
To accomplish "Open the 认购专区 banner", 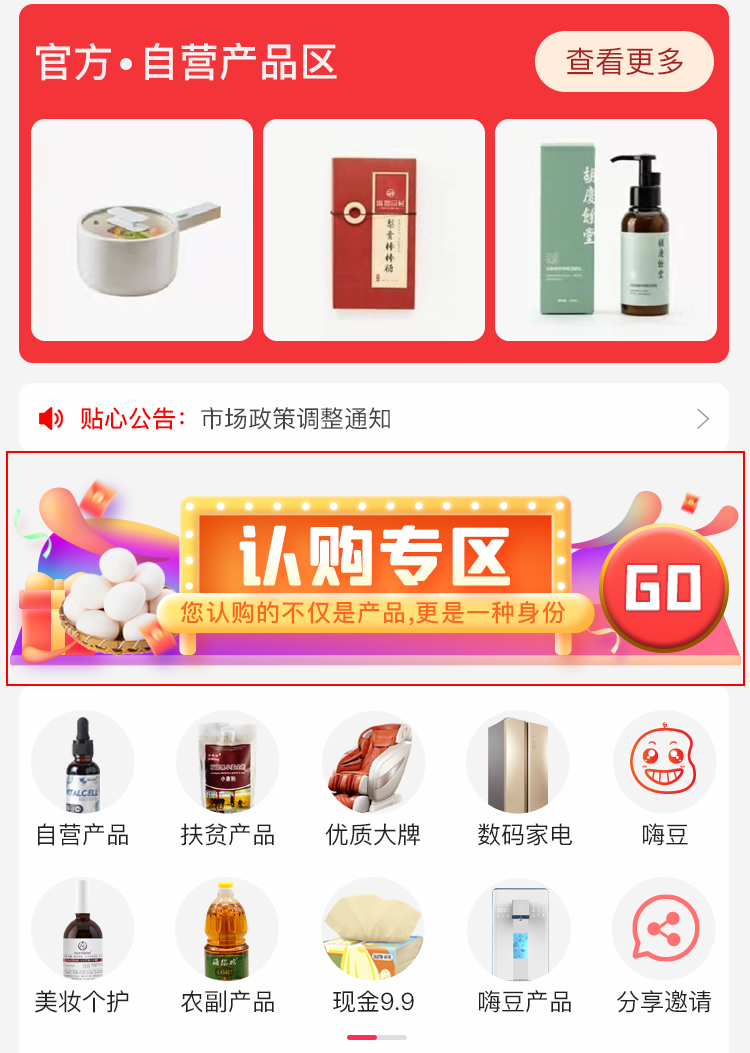I will click(x=375, y=568).
